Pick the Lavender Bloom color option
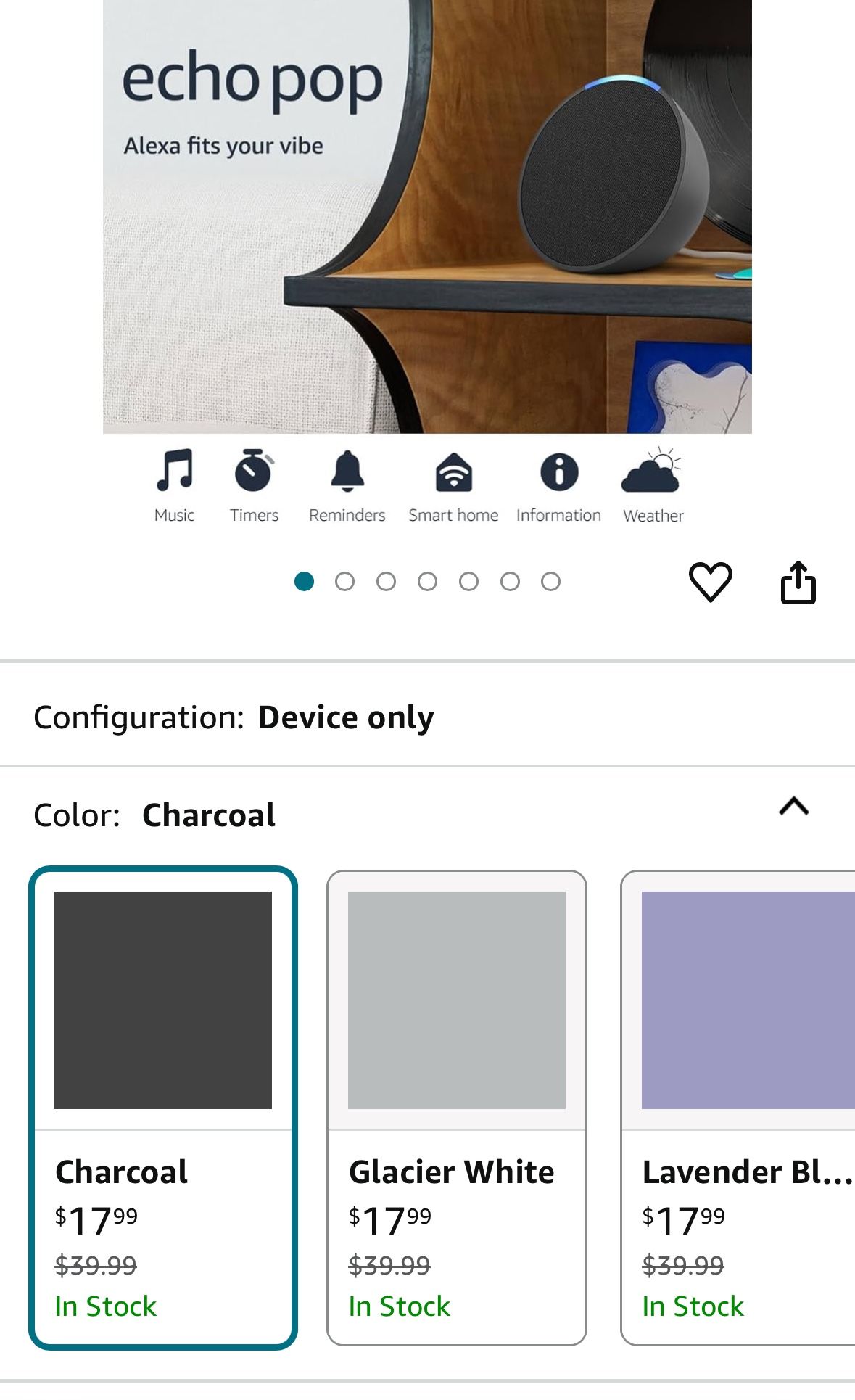 tap(738, 1108)
